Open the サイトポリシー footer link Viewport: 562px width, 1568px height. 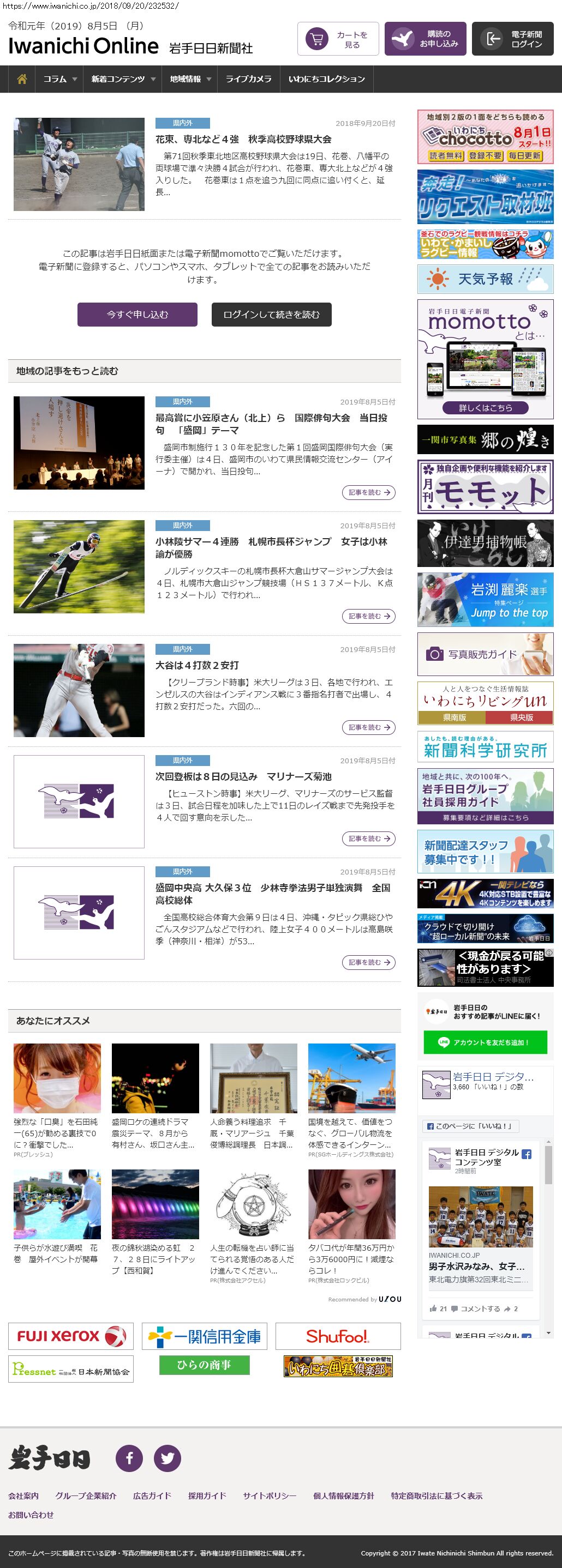coord(270,1495)
